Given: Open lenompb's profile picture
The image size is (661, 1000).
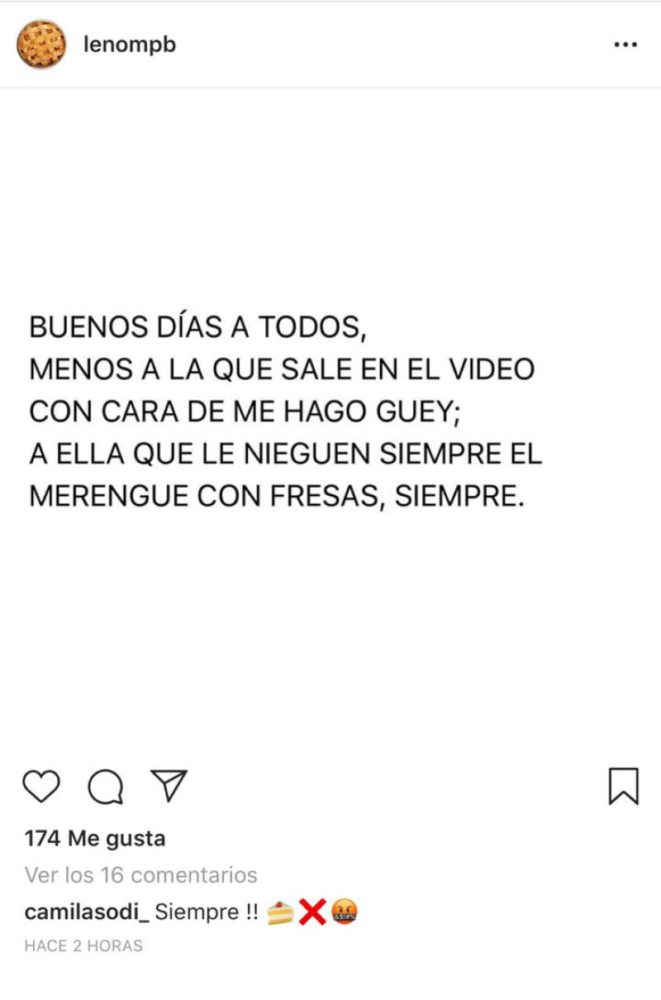Looking at the screenshot, I should (x=41, y=45).
